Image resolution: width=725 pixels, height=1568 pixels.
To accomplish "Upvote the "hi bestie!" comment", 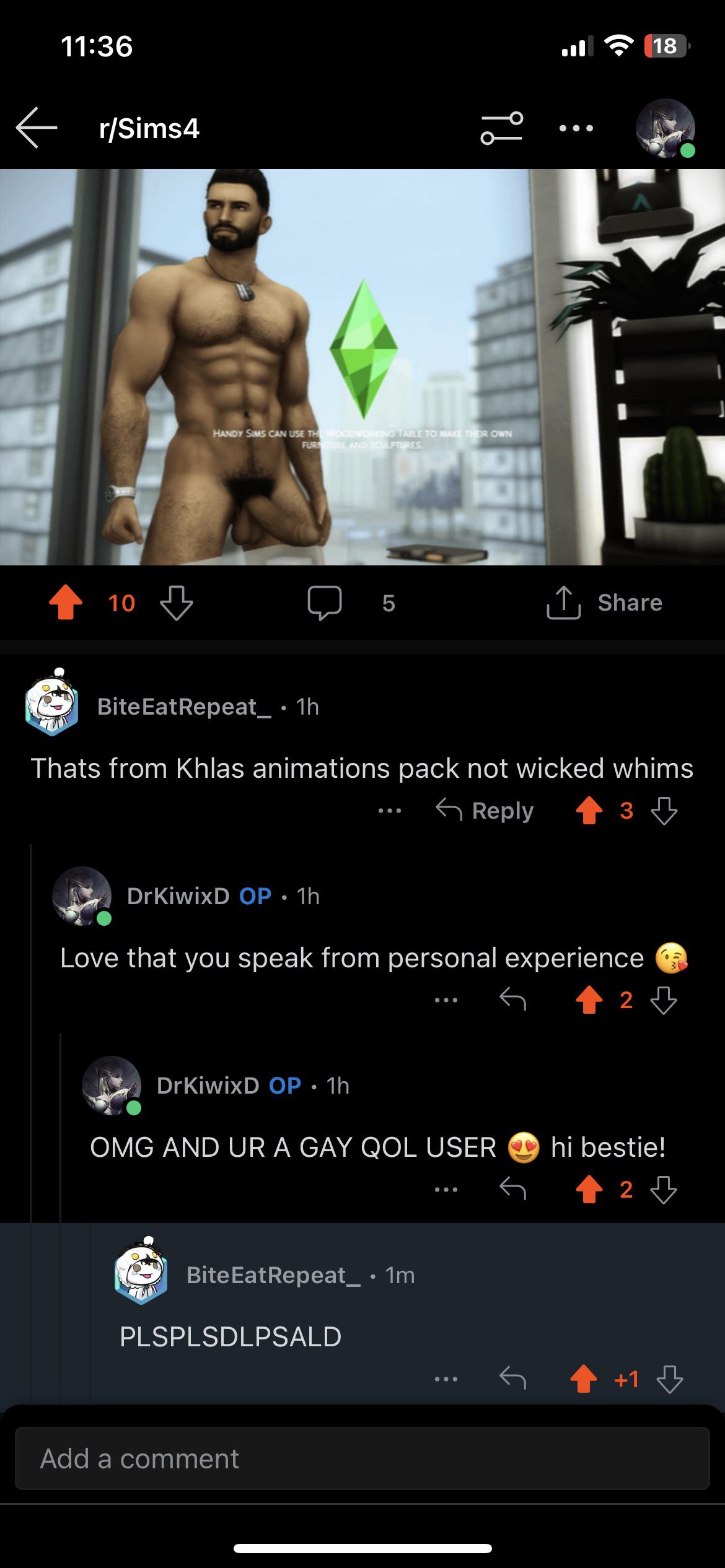I will (x=589, y=1189).
